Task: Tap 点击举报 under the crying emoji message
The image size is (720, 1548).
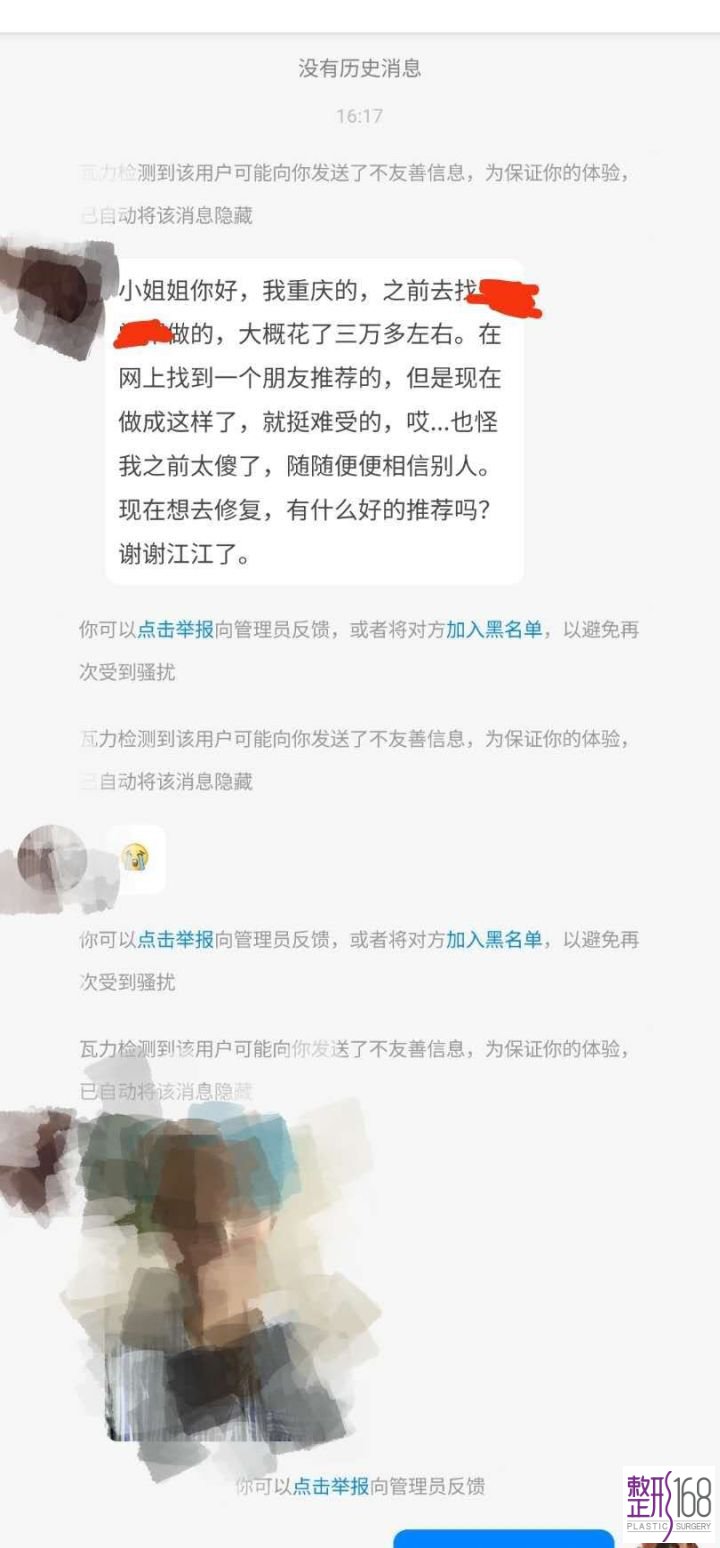Action: coord(175,940)
